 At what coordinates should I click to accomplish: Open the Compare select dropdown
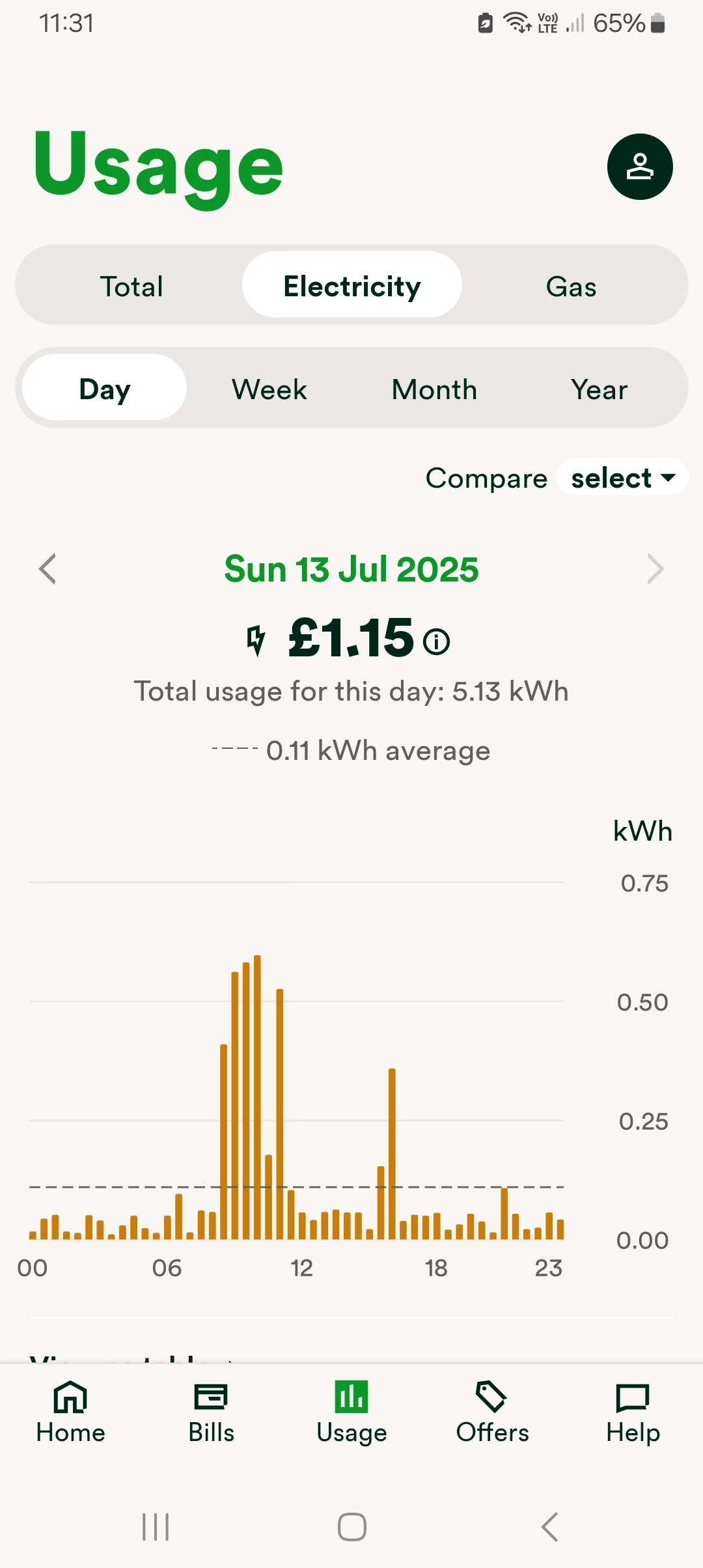pyautogui.click(x=622, y=478)
